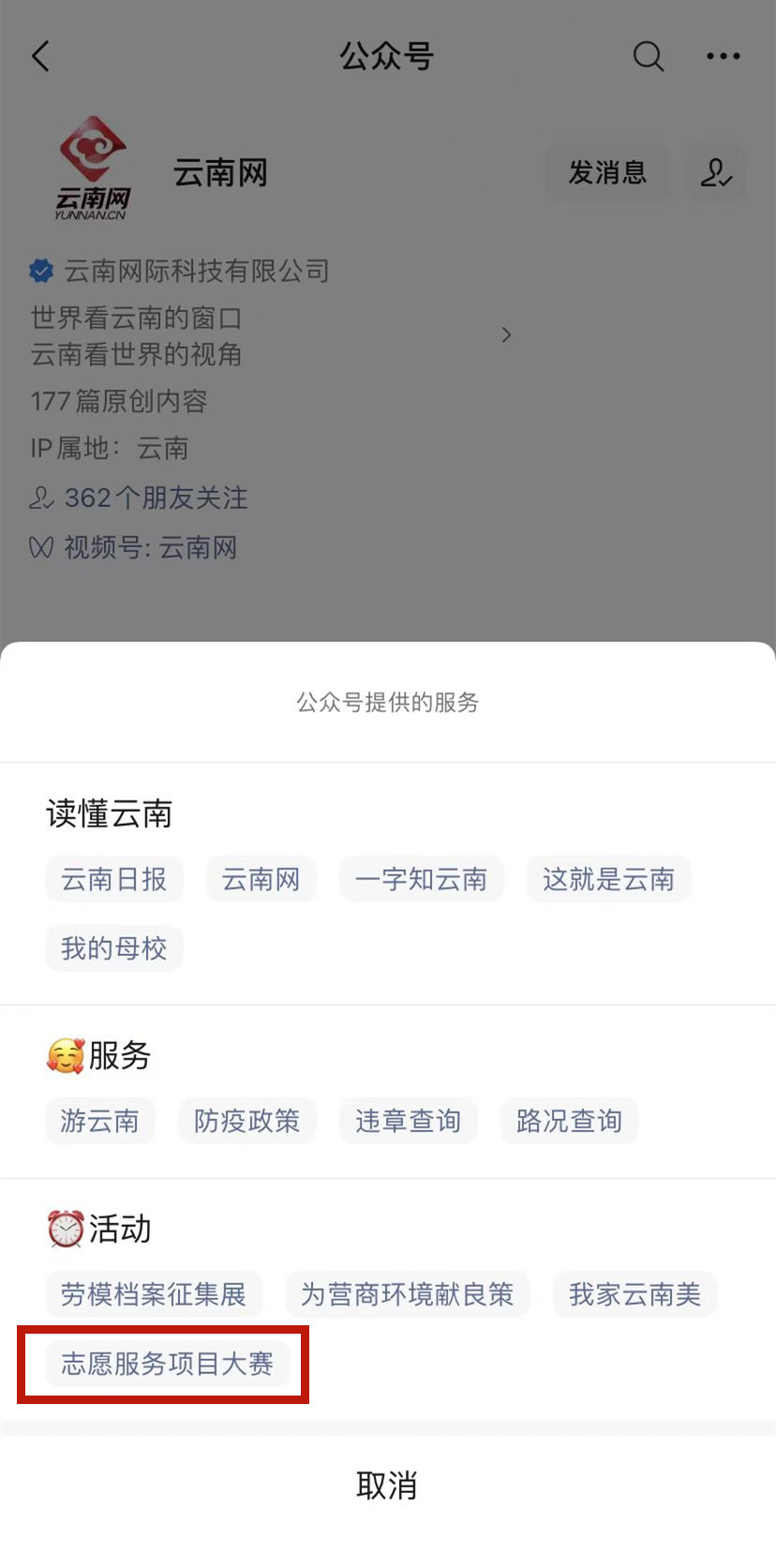Open the 防疫政策 service
776x1568 pixels.
tap(246, 1121)
